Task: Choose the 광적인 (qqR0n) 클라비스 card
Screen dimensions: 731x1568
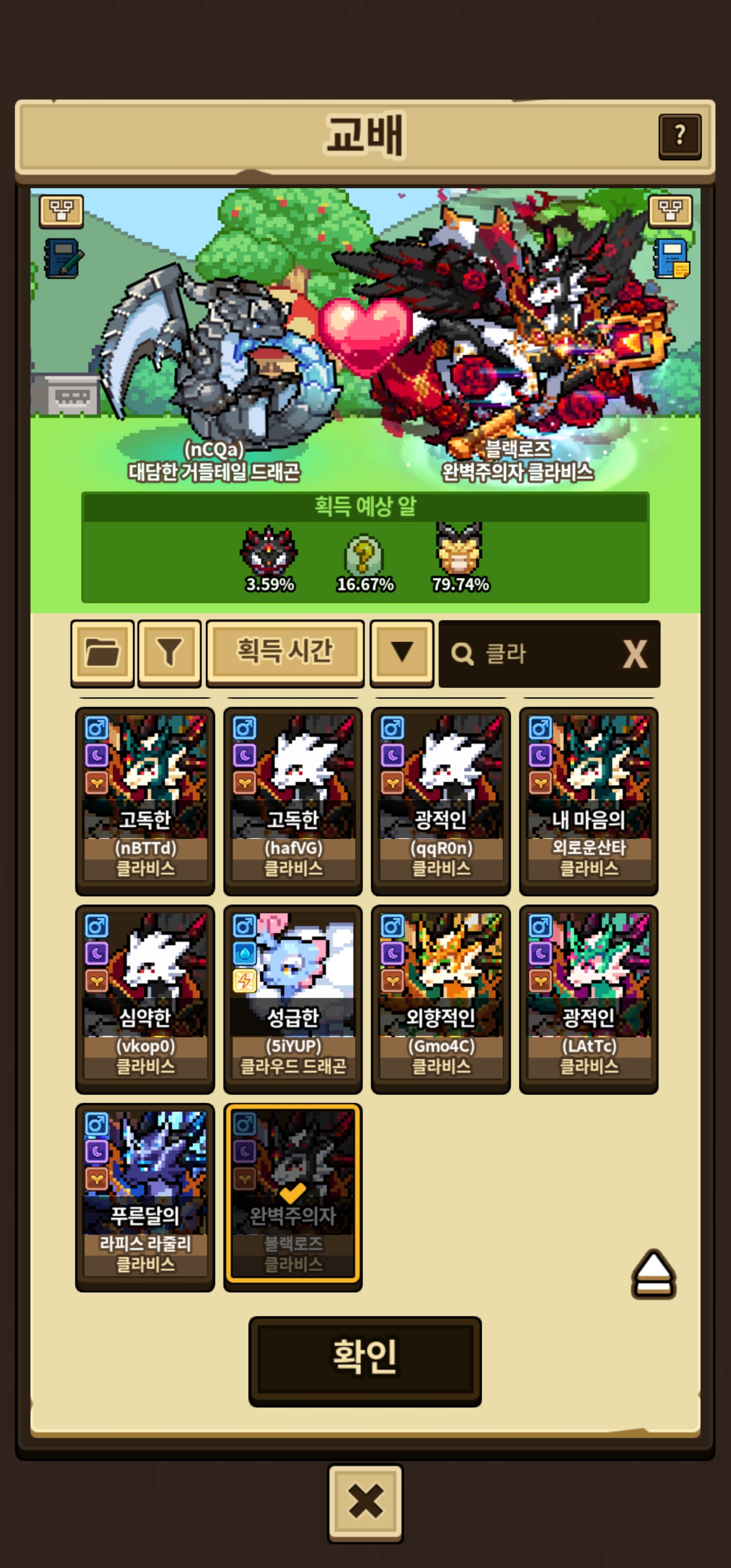Action: [441, 800]
